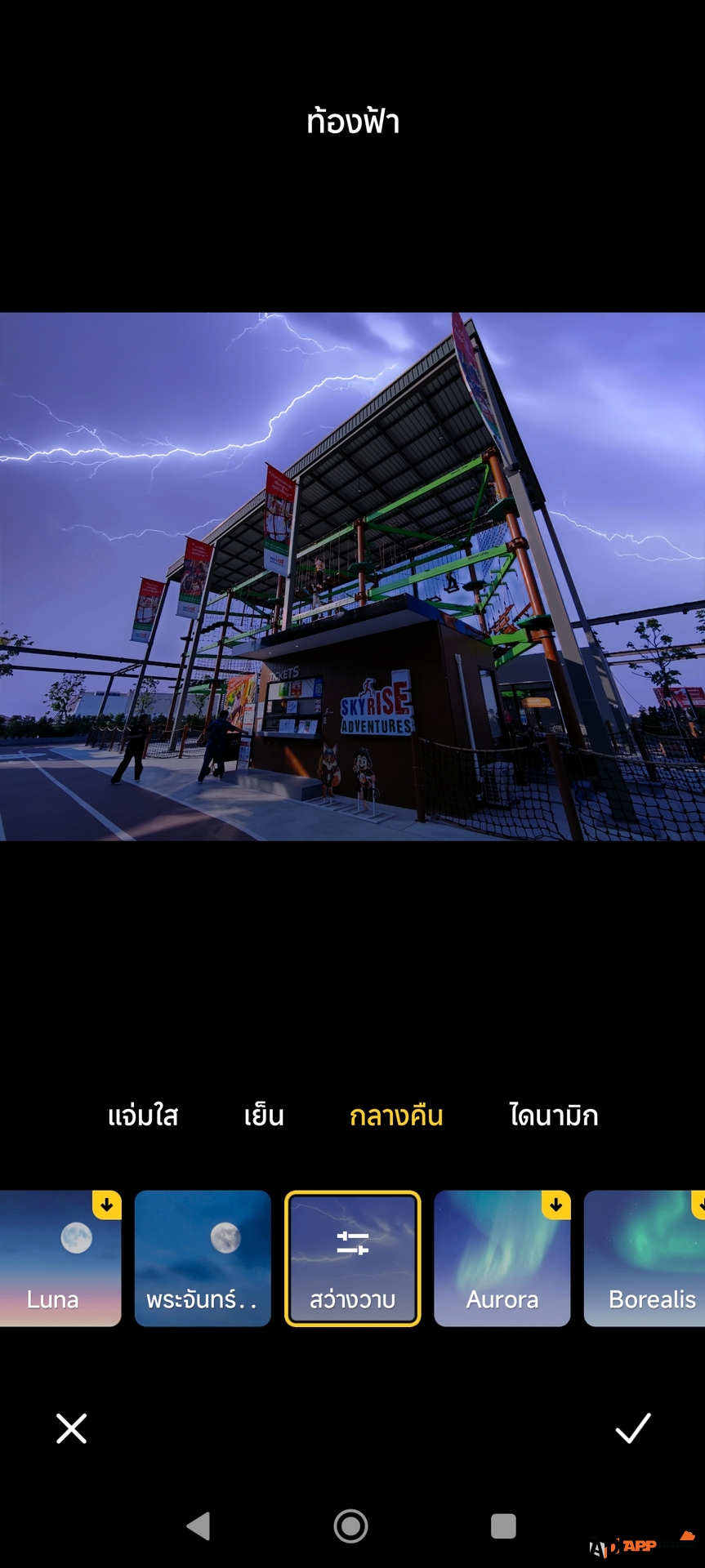Apply the Borealis sky filter
This screenshot has width=705, height=1568.
647,1258
